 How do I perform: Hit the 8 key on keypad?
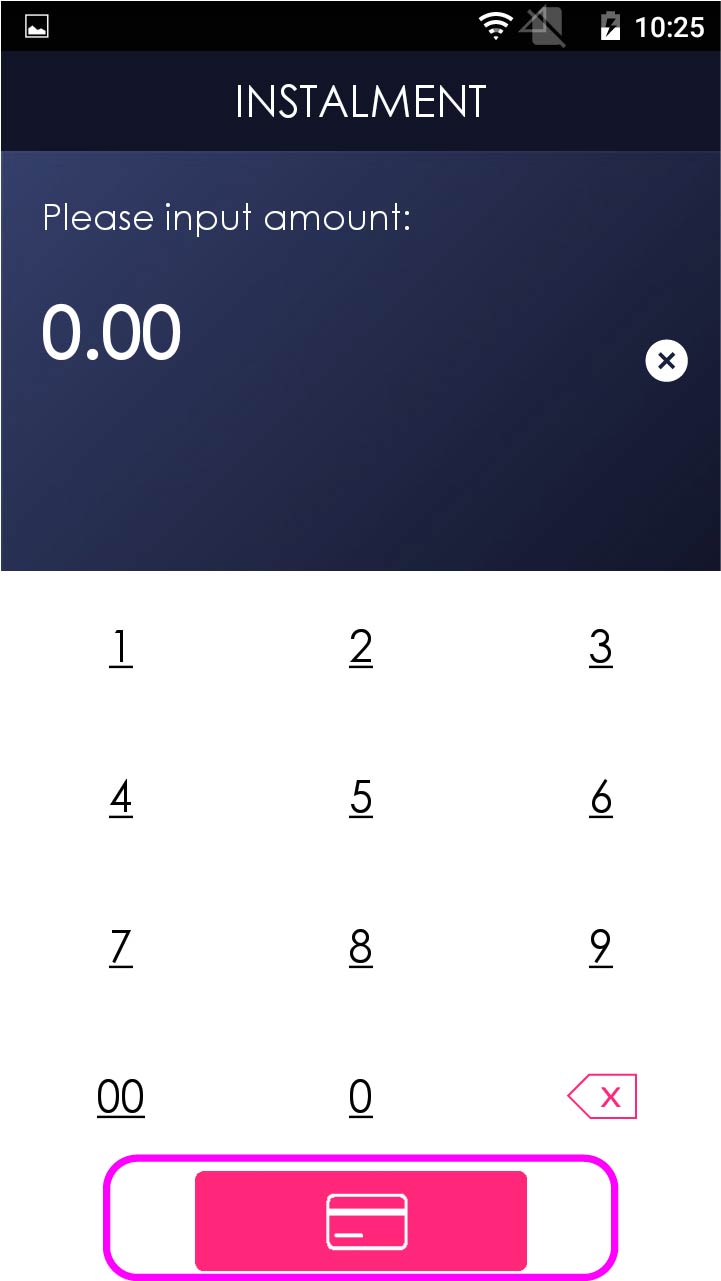coord(361,947)
